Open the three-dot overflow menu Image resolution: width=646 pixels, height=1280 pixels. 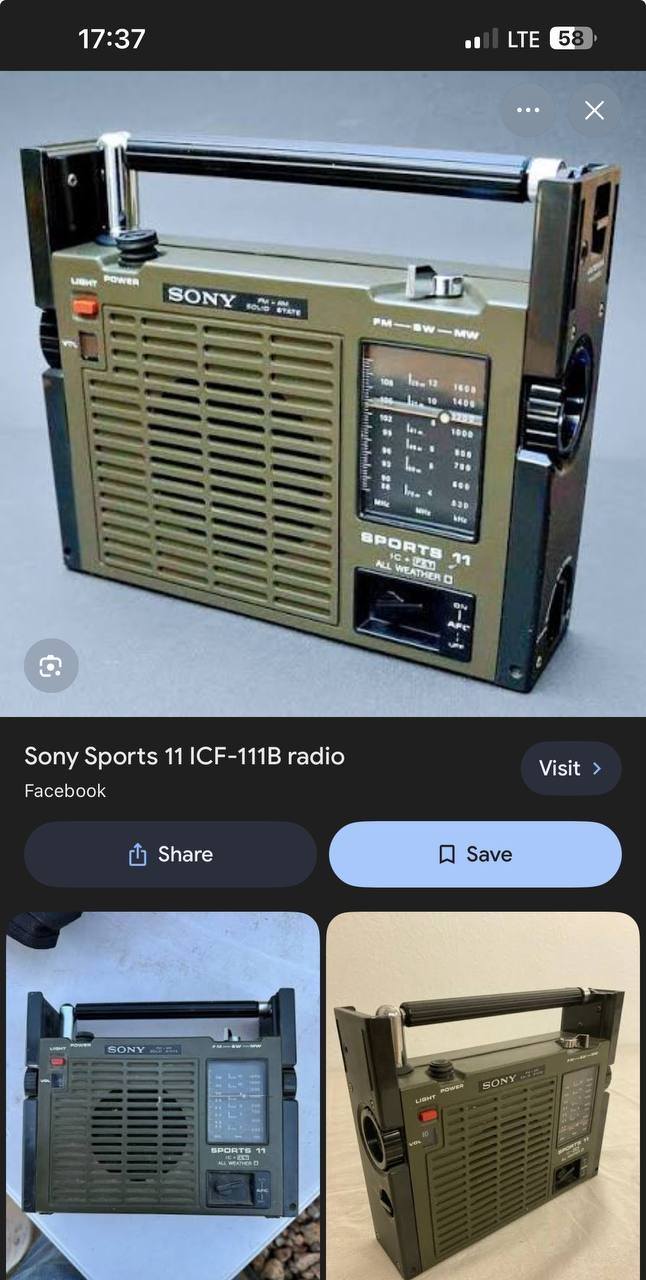coord(528,110)
